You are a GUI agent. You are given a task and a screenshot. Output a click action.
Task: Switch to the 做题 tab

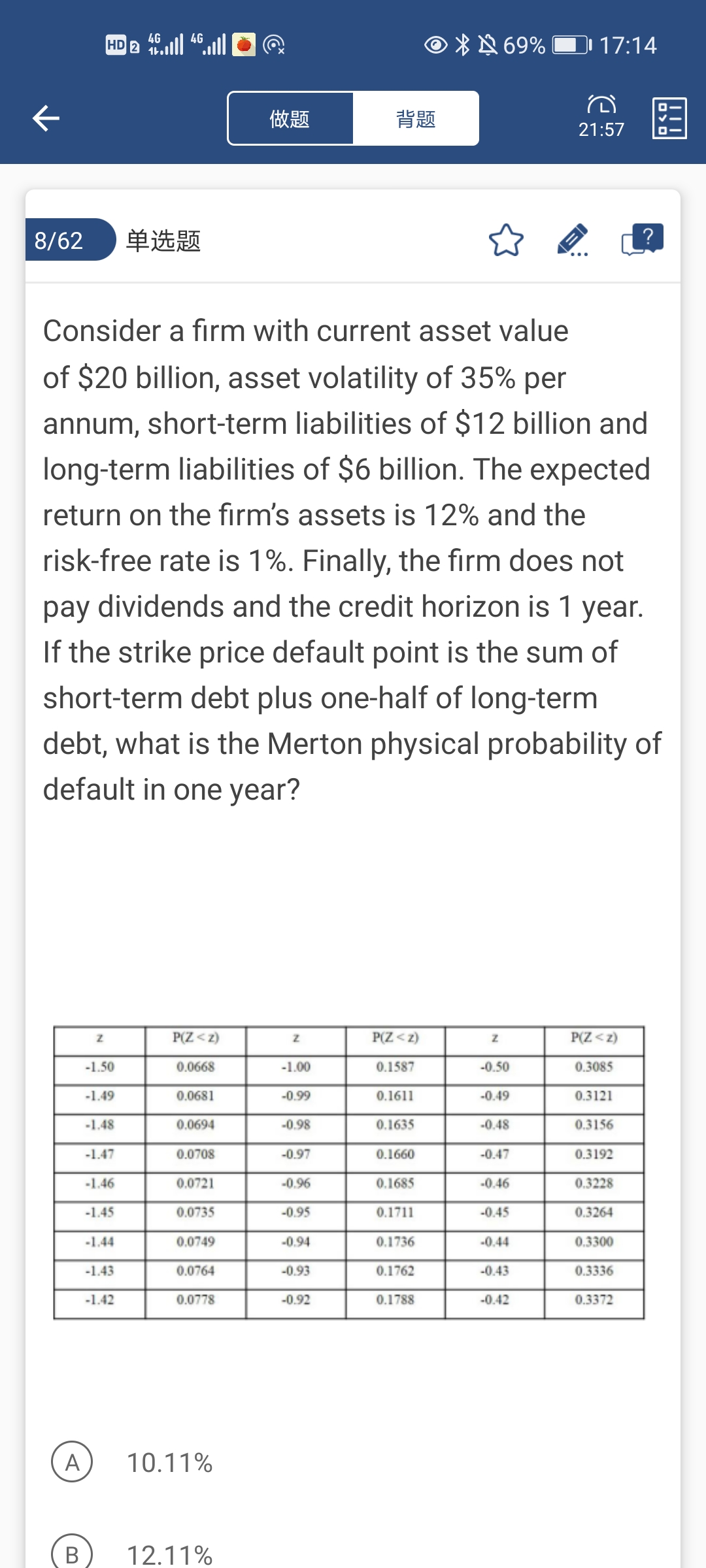click(290, 118)
